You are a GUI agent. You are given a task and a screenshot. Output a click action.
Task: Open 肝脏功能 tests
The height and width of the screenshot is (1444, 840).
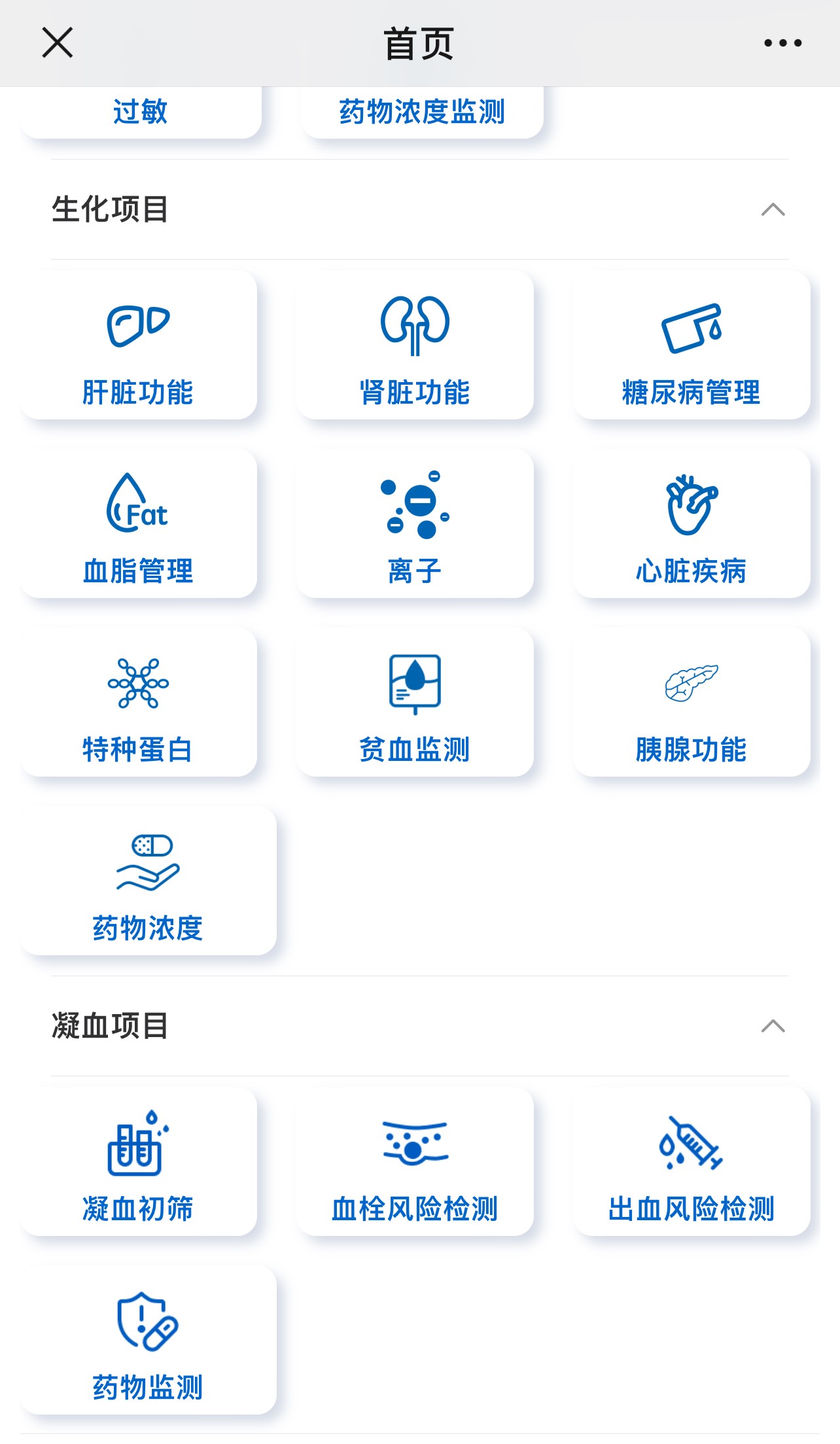(138, 346)
